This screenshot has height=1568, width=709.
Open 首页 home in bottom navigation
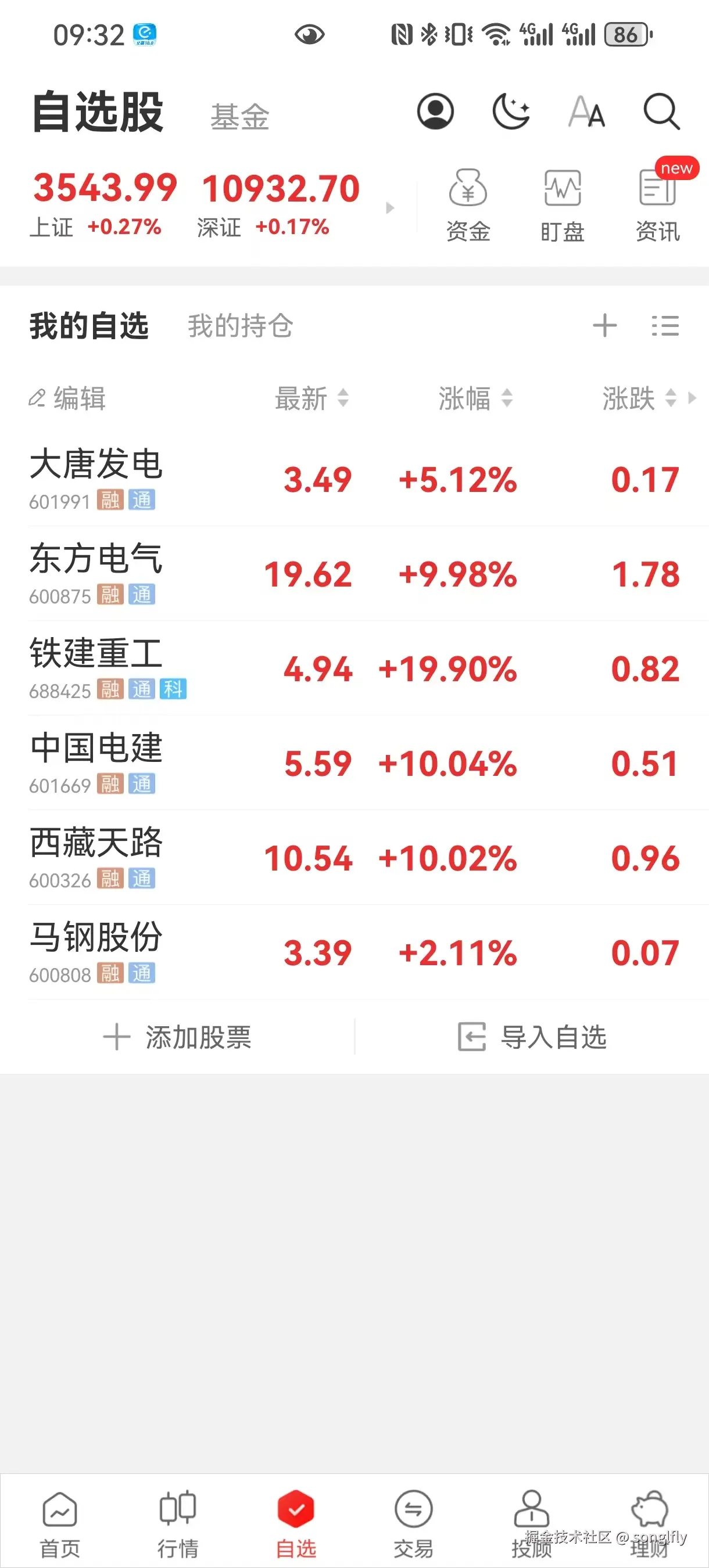(x=59, y=1522)
